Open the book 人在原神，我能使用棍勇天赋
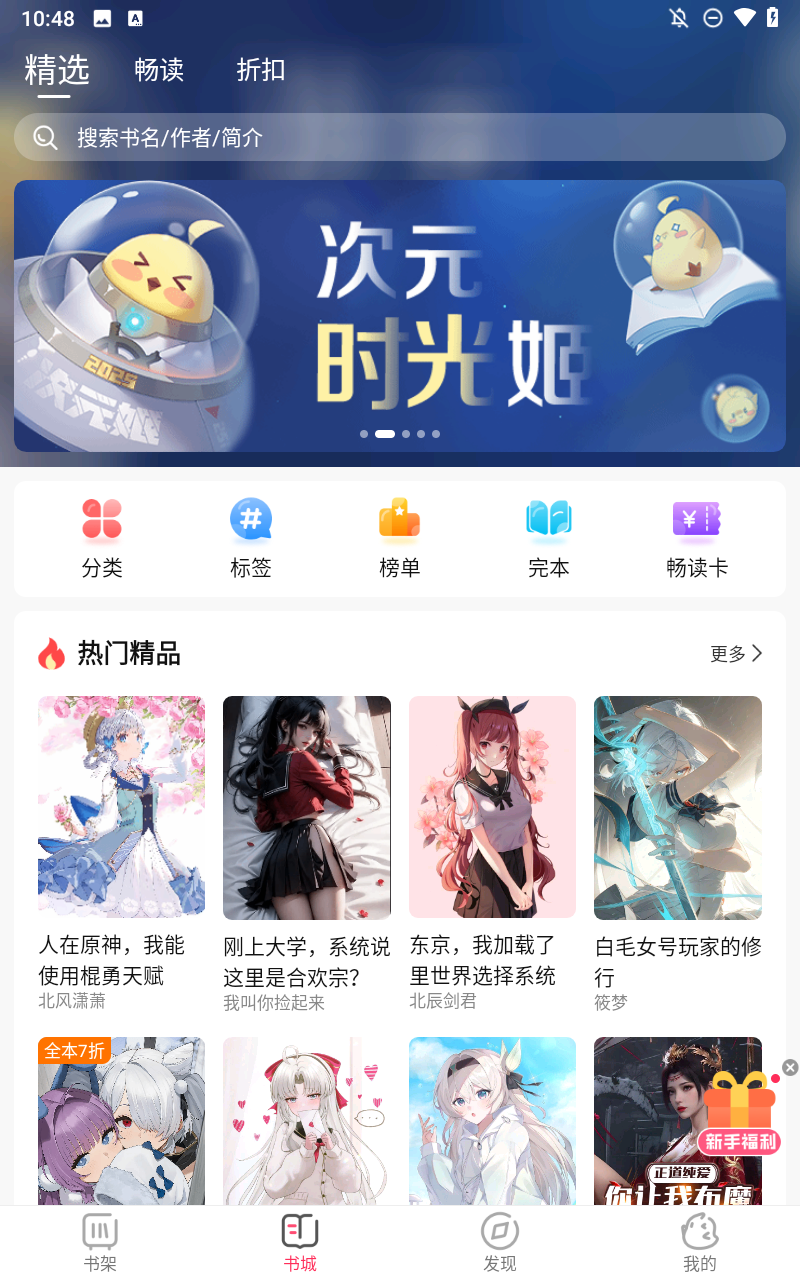 point(121,807)
